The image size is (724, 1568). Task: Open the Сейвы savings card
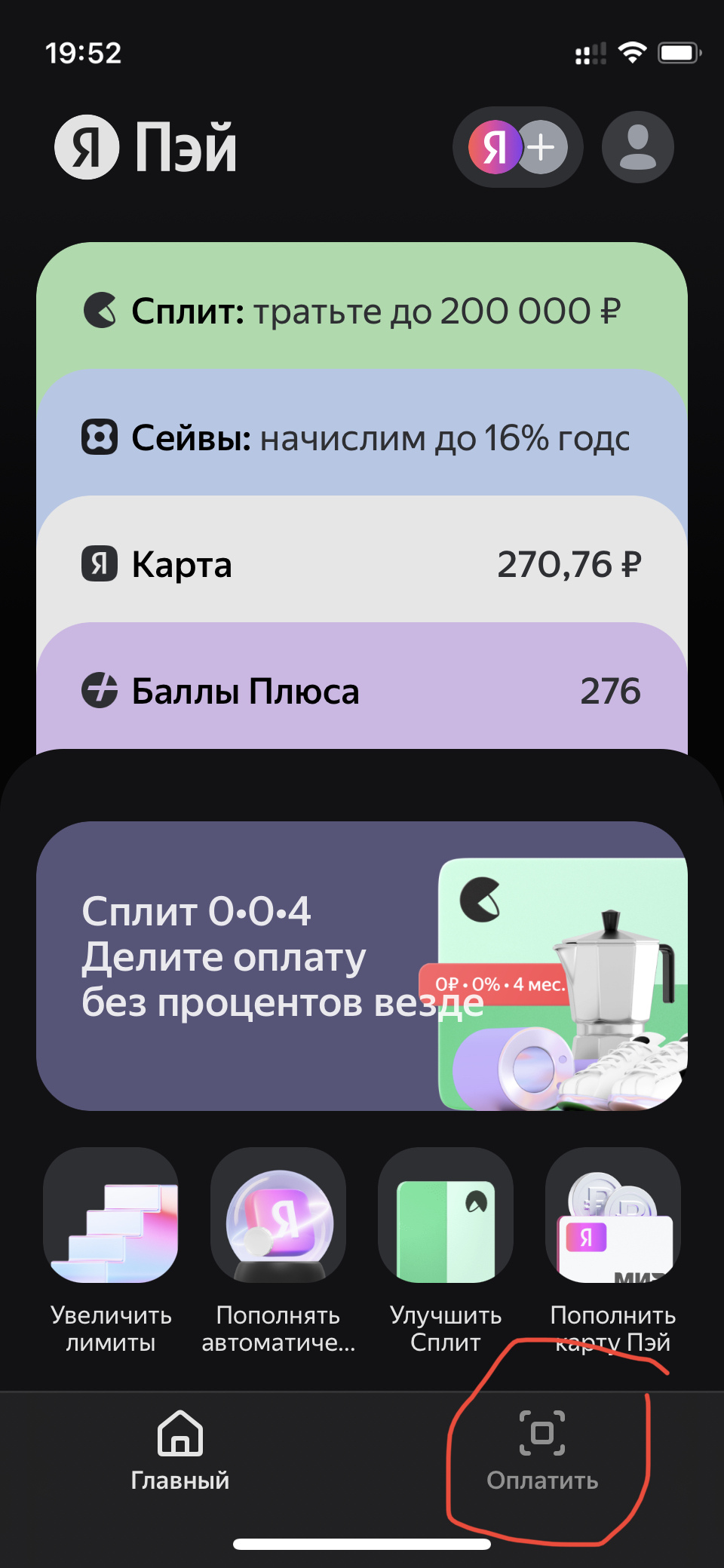coord(362,437)
